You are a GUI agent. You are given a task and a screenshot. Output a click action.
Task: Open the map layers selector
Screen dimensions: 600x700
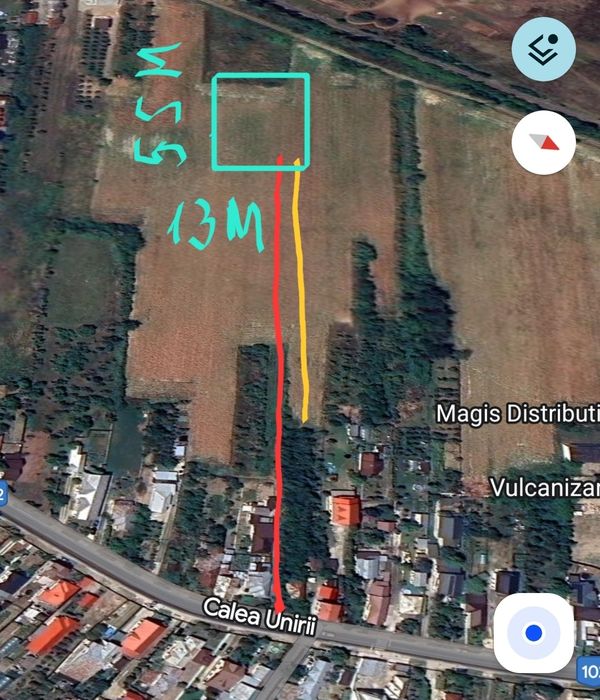click(x=543, y=48)
